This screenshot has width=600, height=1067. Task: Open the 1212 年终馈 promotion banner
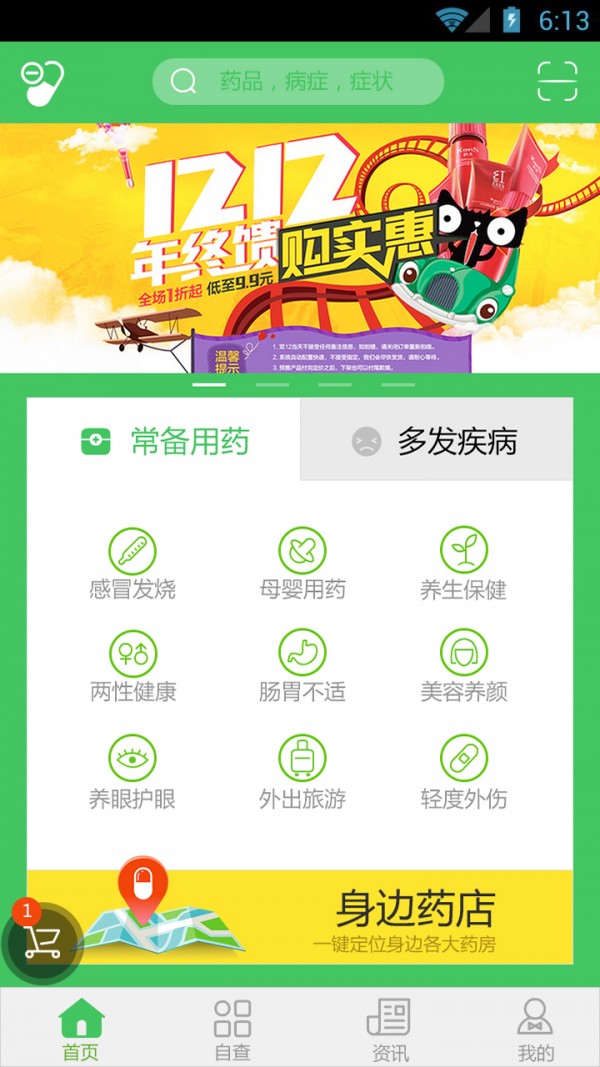[x=300, y=247]
